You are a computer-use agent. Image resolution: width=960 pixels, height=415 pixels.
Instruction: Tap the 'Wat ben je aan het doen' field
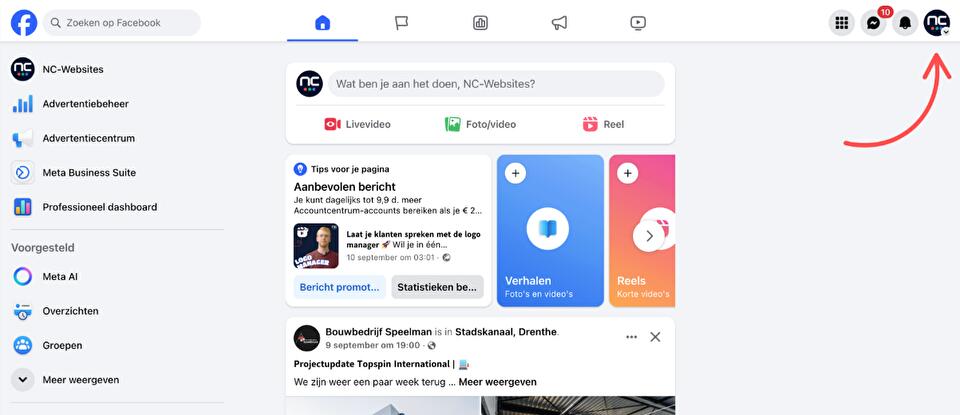tap(496, 84)
